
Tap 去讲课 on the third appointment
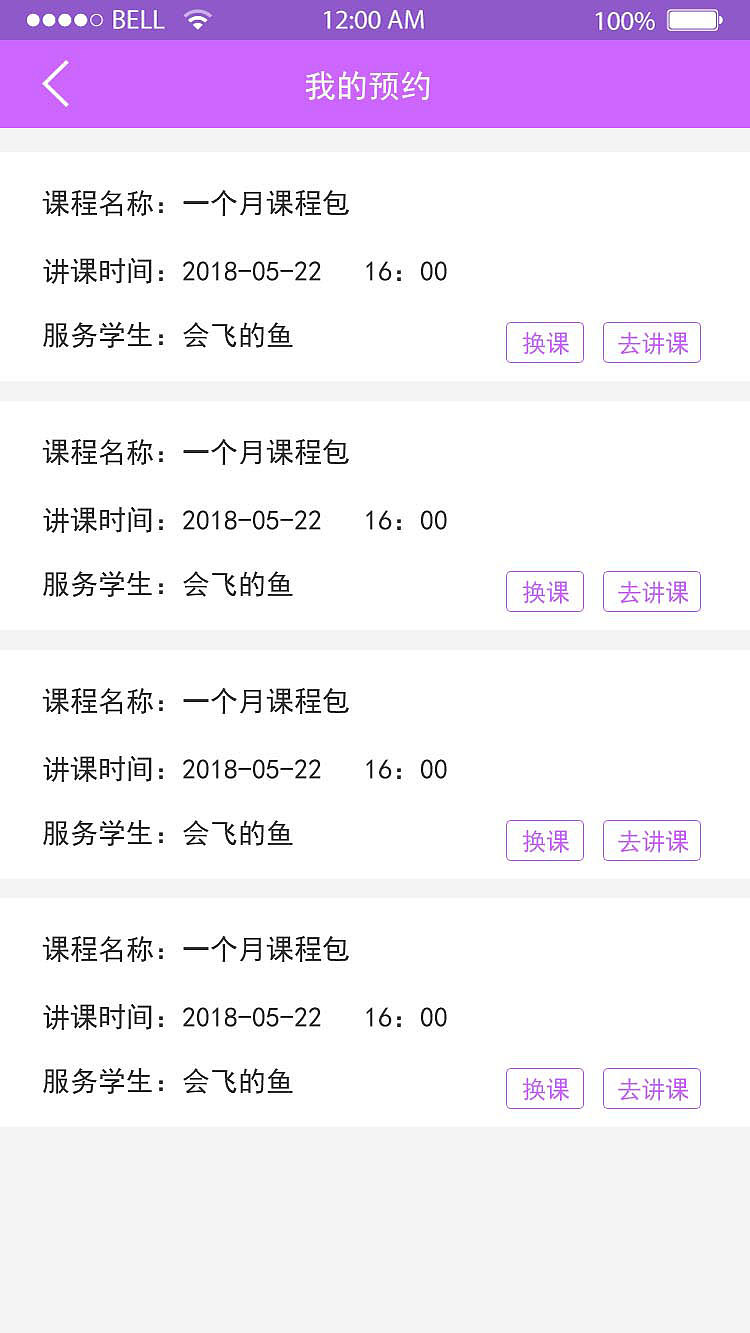651,840
